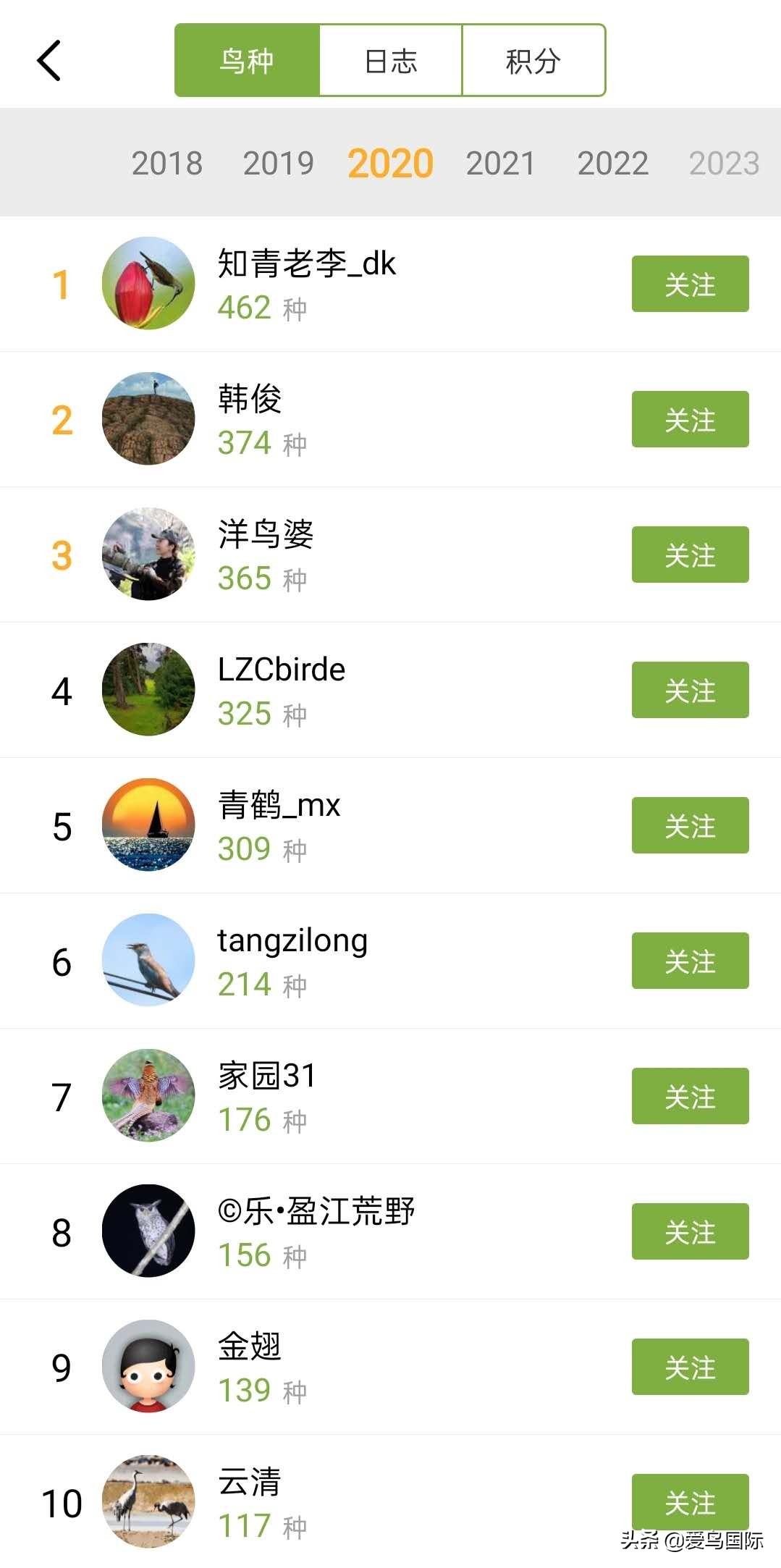Screen dimensions: 781x1568
Task: Switch to the 日志 tab
Action: pos(390,61)
